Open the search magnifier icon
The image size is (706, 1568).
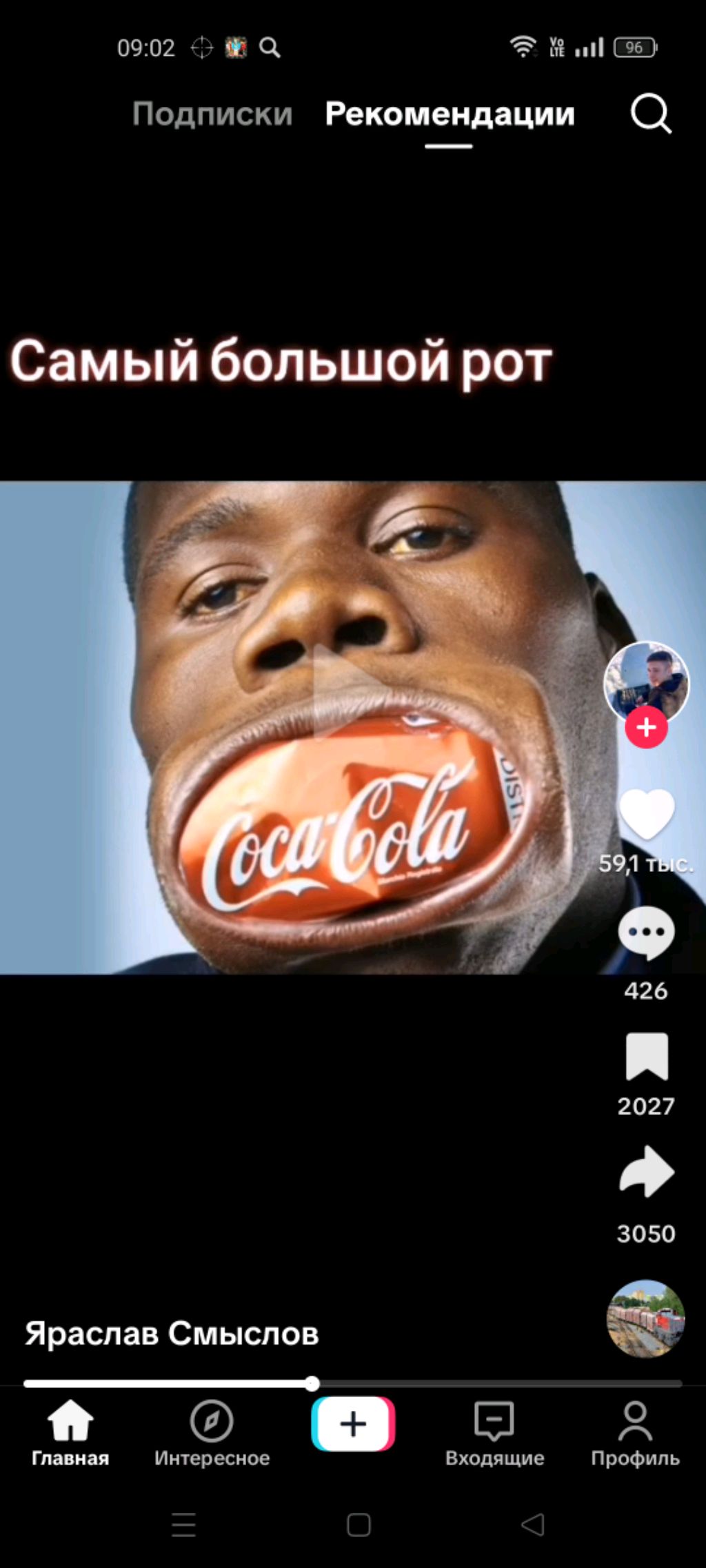(650, 113)
